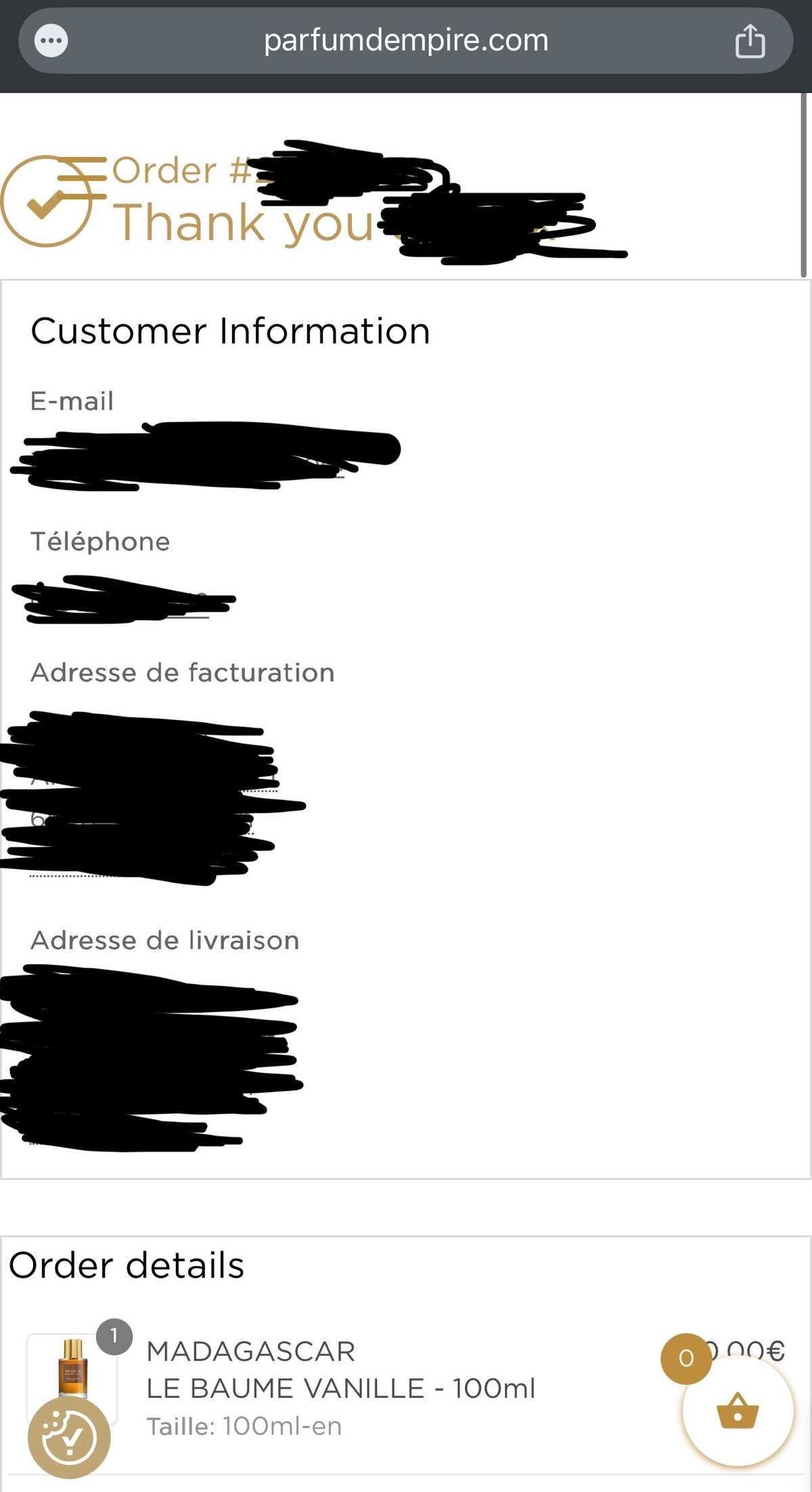Screen dimensions: 812x1492
Task: Open the Madagascar Le Baume Vanille product
Action: [x=340, y=1369]
